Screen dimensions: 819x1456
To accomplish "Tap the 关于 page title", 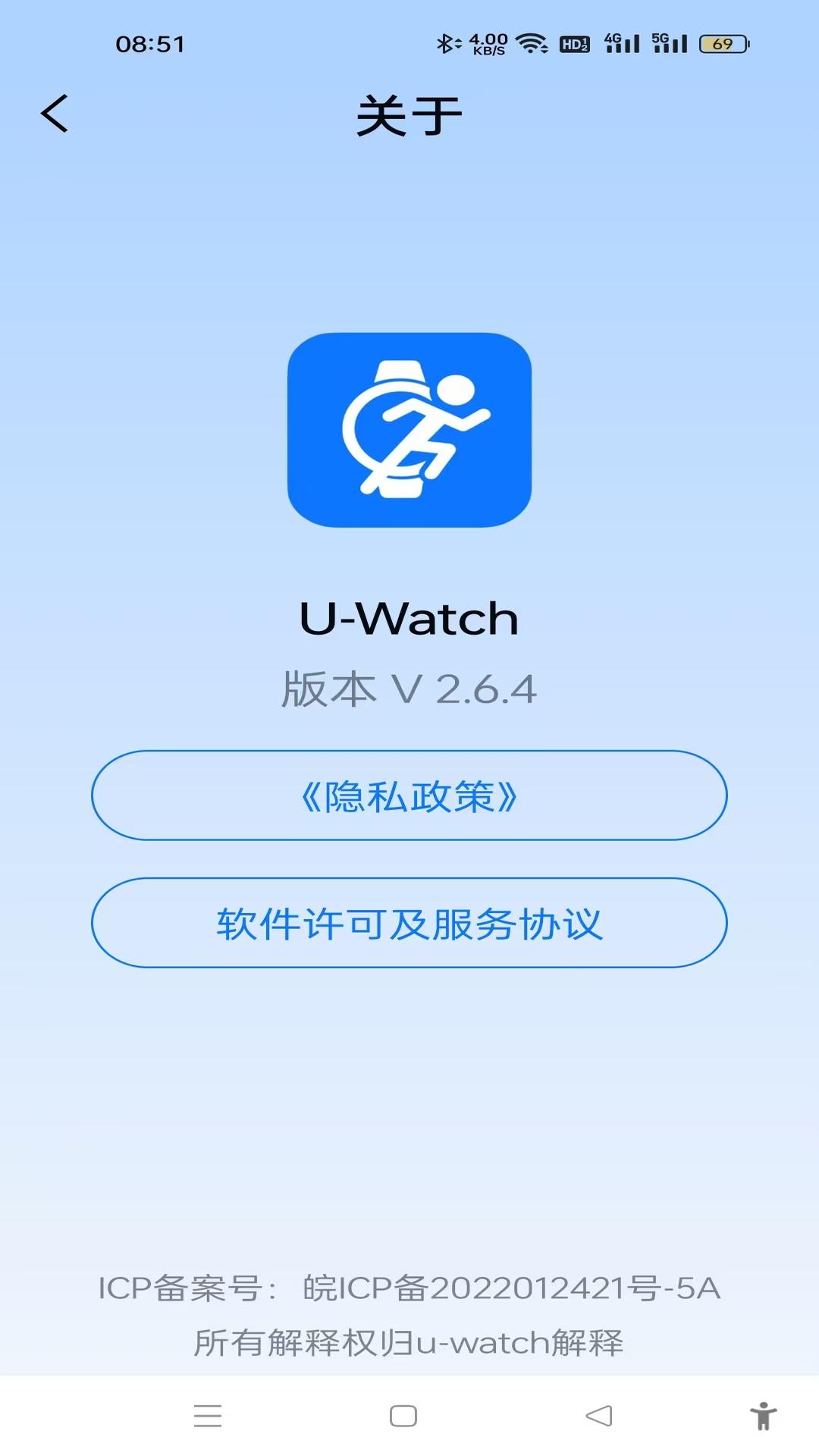I will tap(409, 112).
